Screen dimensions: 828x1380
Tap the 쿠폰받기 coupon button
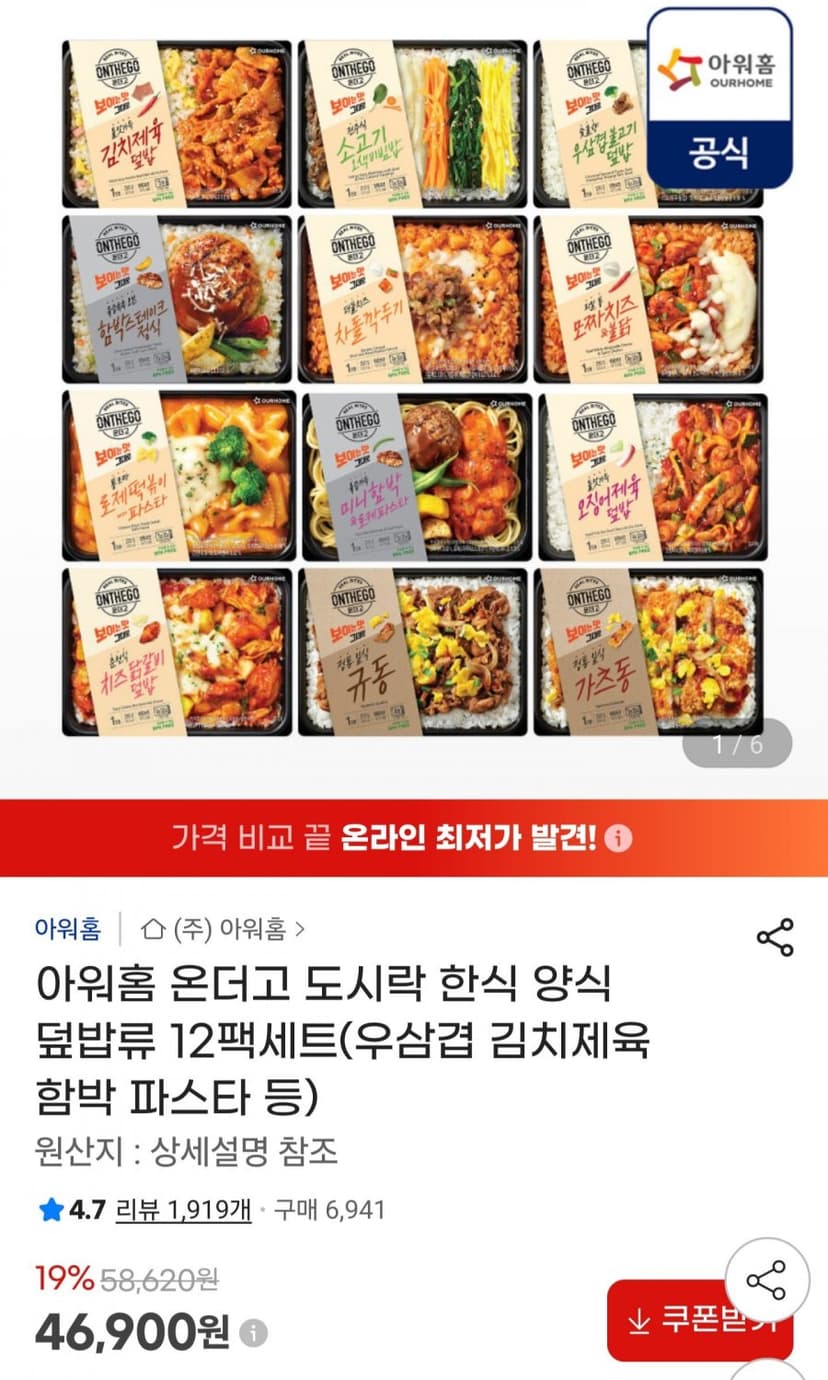click(700, 1321)
